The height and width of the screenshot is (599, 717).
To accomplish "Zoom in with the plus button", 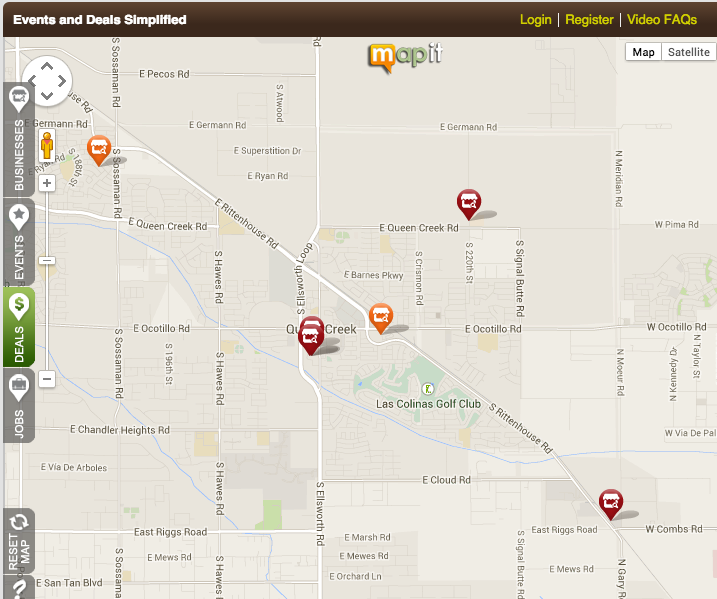I will pos(47,183).
